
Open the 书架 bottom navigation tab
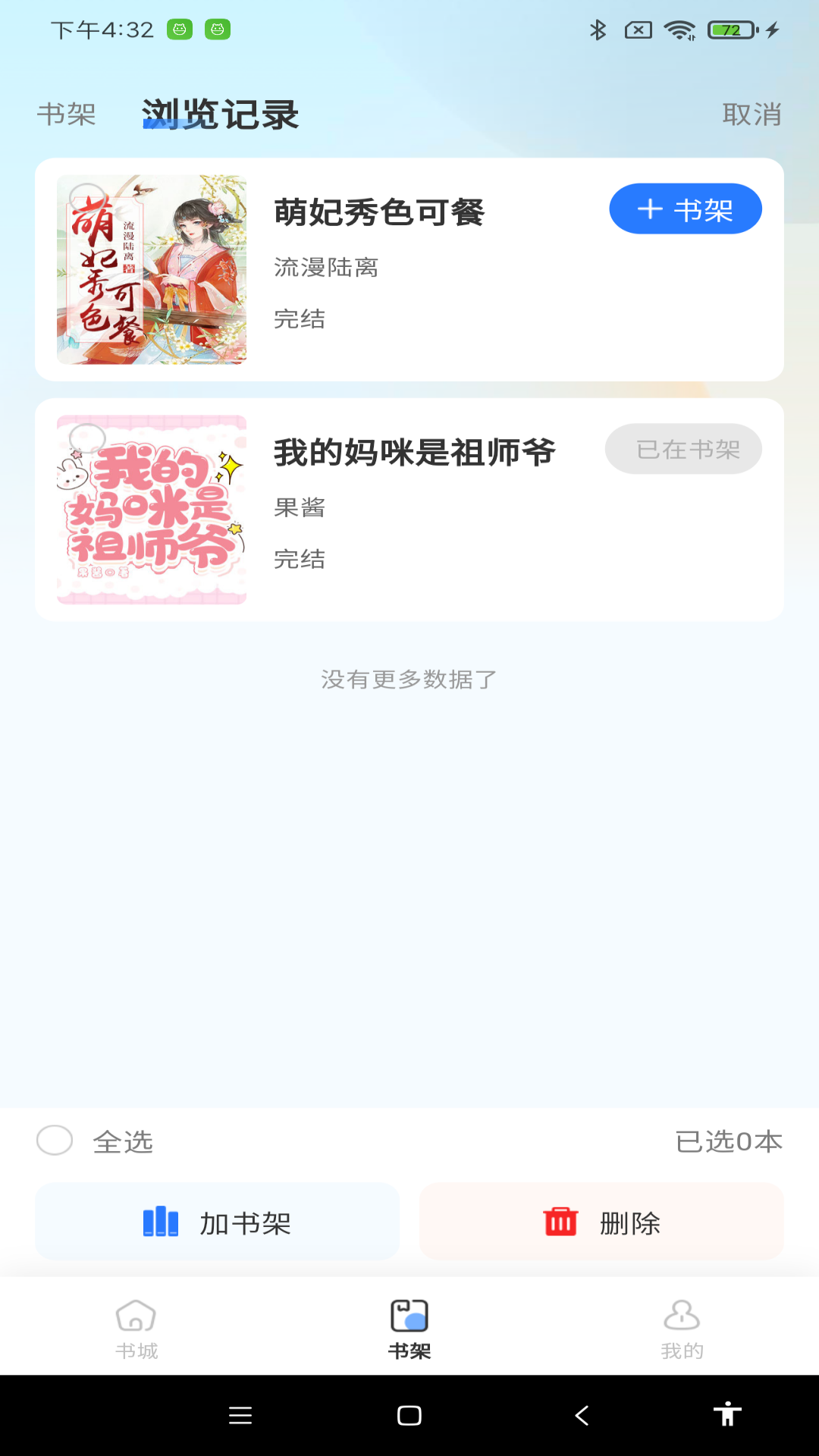tap(409, 1329)
